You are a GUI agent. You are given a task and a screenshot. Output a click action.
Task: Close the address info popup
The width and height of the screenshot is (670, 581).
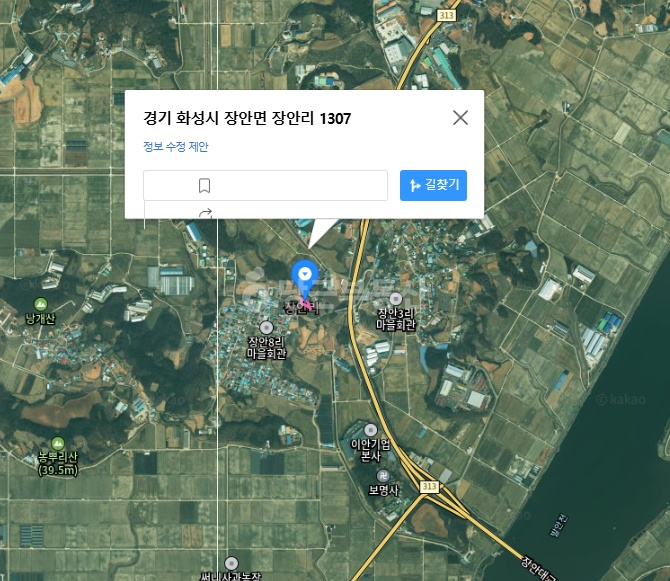460,117
